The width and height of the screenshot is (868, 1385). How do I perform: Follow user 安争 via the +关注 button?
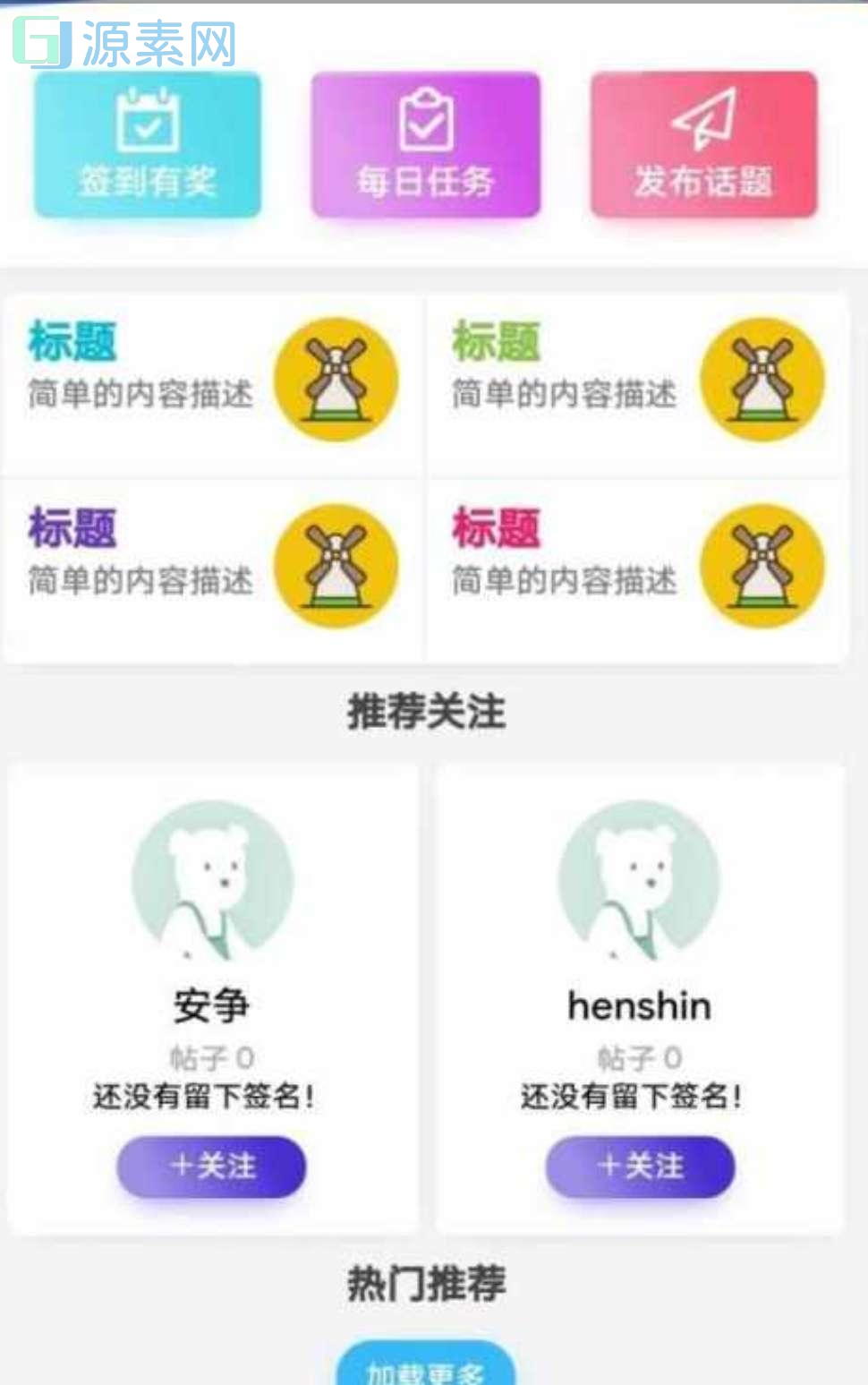[210, 1167]
